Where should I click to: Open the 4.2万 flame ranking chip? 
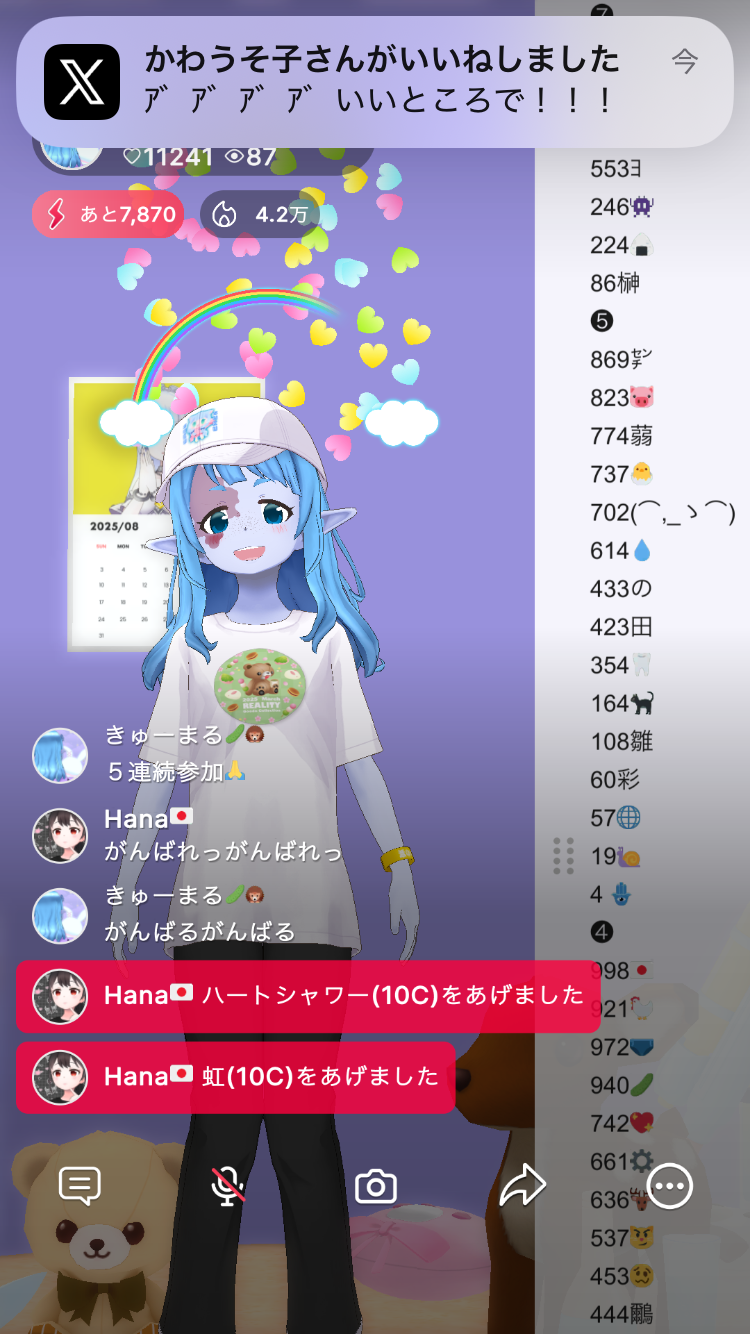click(x=267, y=214)
